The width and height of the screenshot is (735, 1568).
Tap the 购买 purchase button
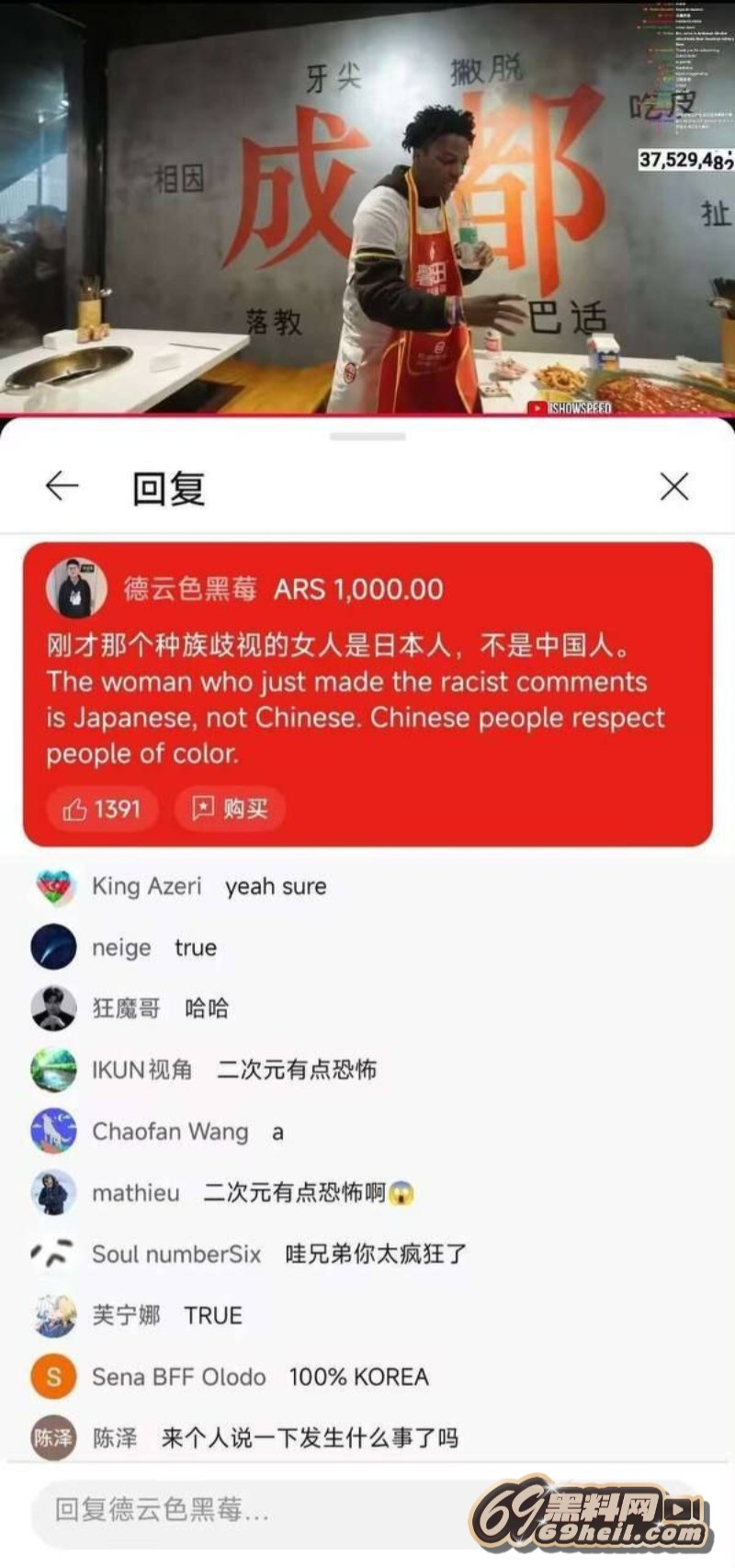click(x=230, y=809)
